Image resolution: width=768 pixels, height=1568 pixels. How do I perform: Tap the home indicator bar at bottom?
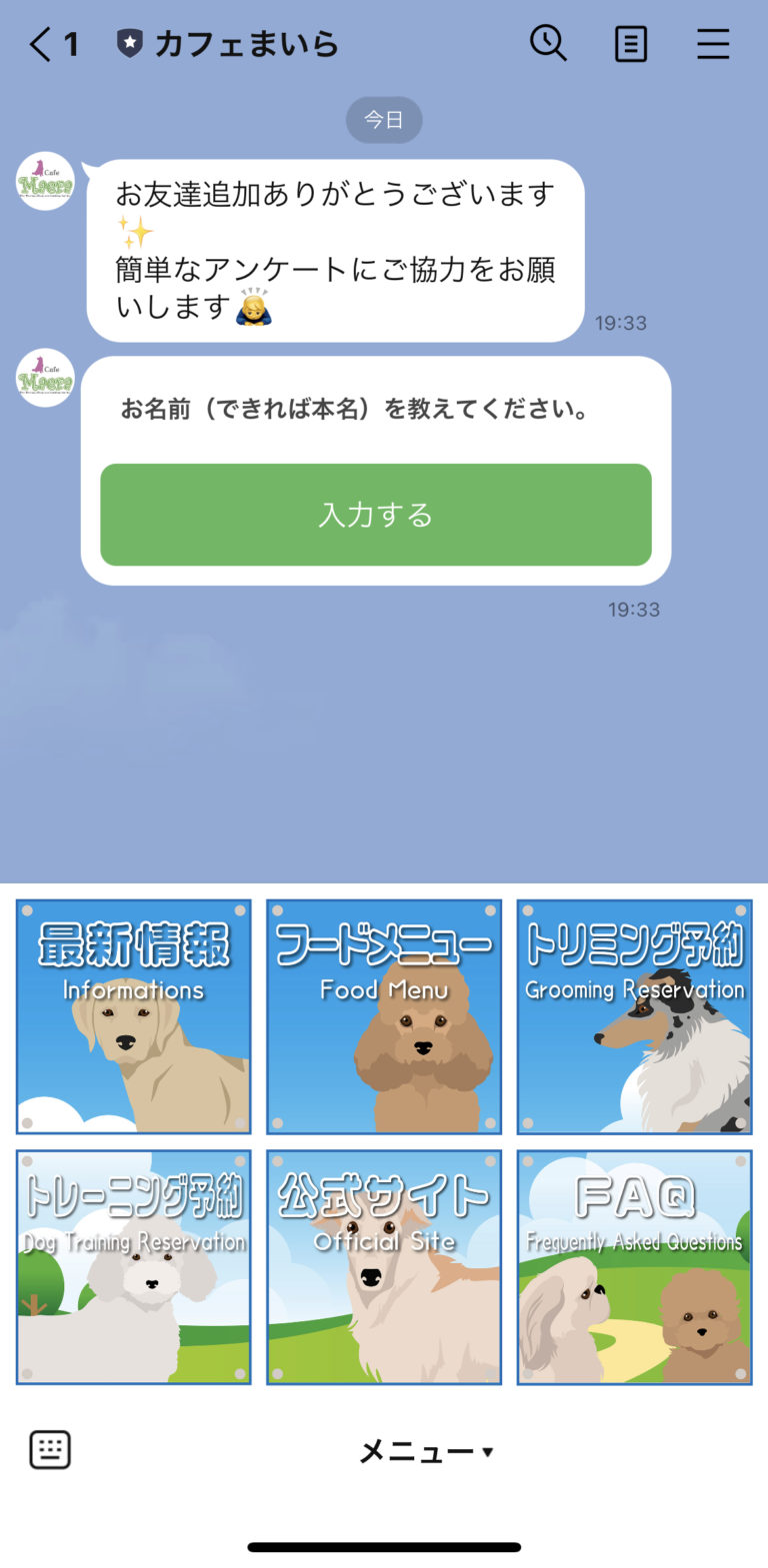click(384, 1547)
